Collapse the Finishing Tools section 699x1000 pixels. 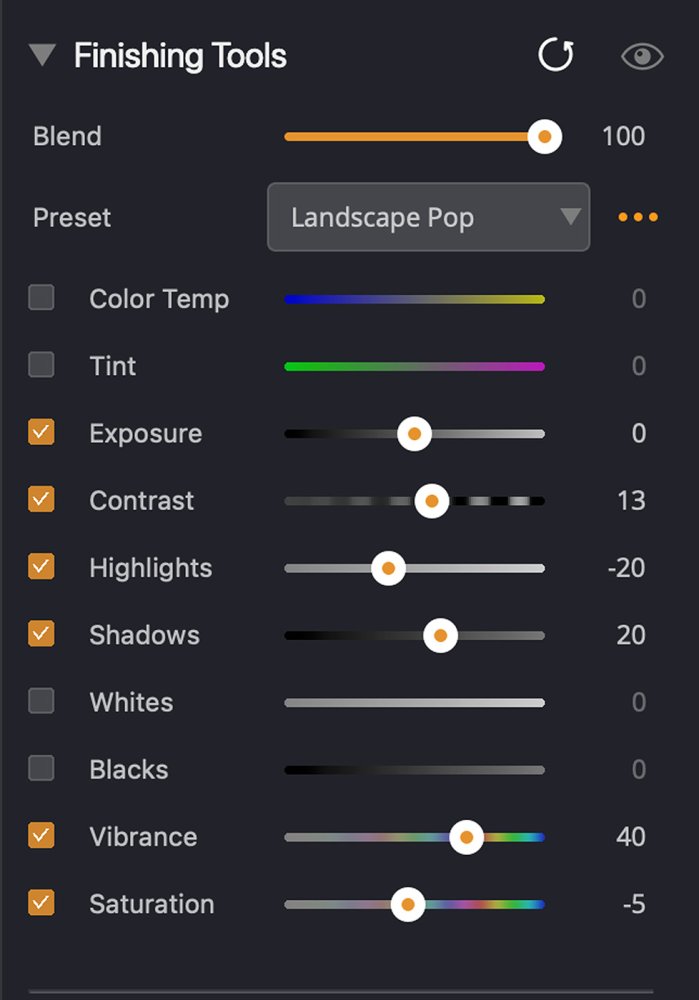pos(42,55)
